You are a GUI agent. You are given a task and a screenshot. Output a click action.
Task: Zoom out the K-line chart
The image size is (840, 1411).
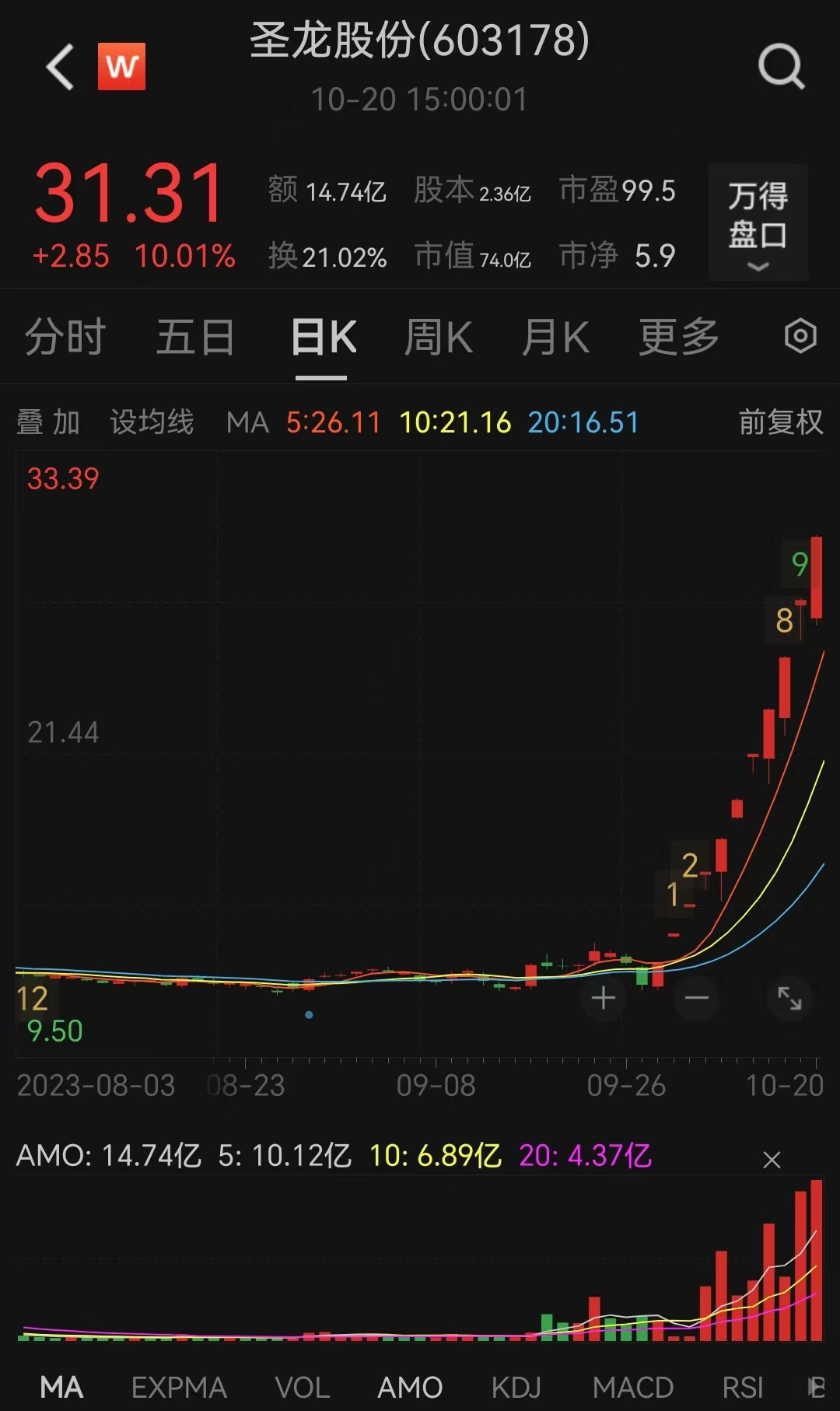pyautogui.click(x=696, y=998)
